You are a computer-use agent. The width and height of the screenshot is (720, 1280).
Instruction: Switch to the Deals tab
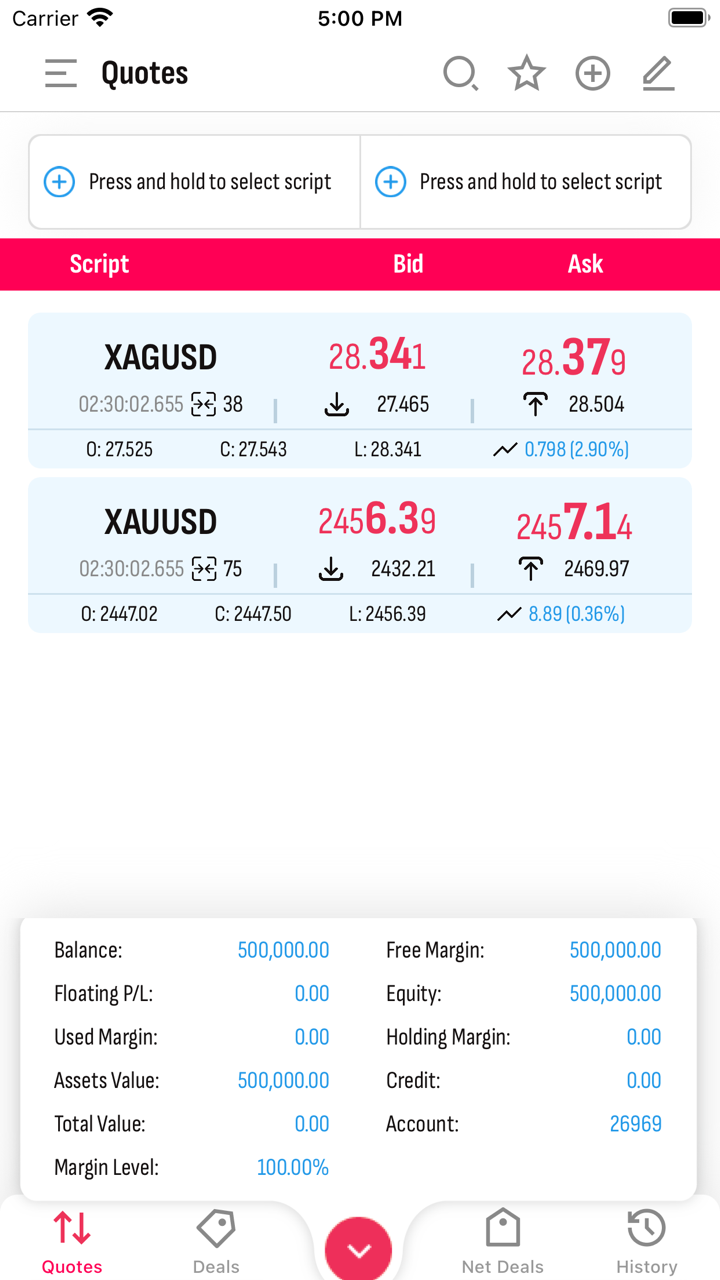[x=216, y=1241]
